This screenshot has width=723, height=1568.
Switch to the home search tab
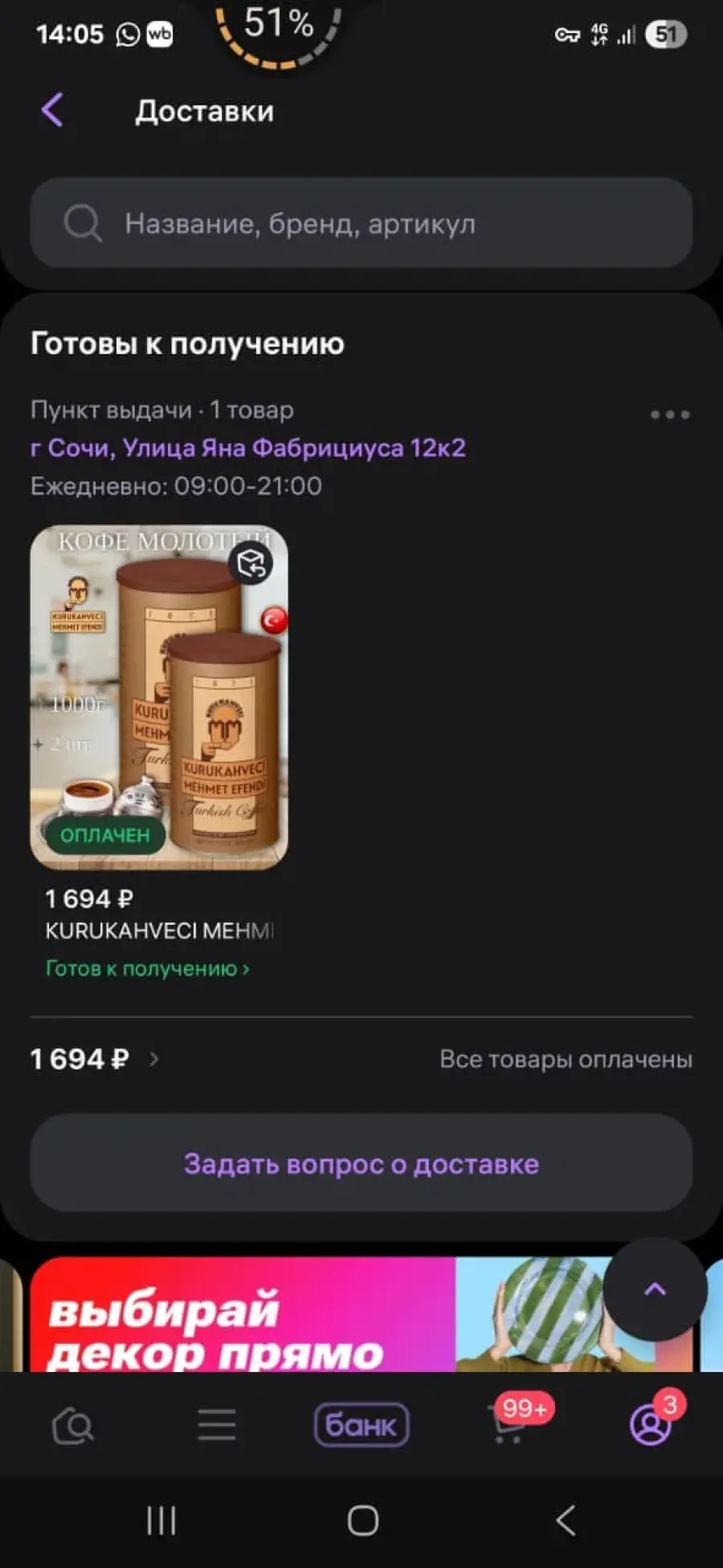(72, 1426)
